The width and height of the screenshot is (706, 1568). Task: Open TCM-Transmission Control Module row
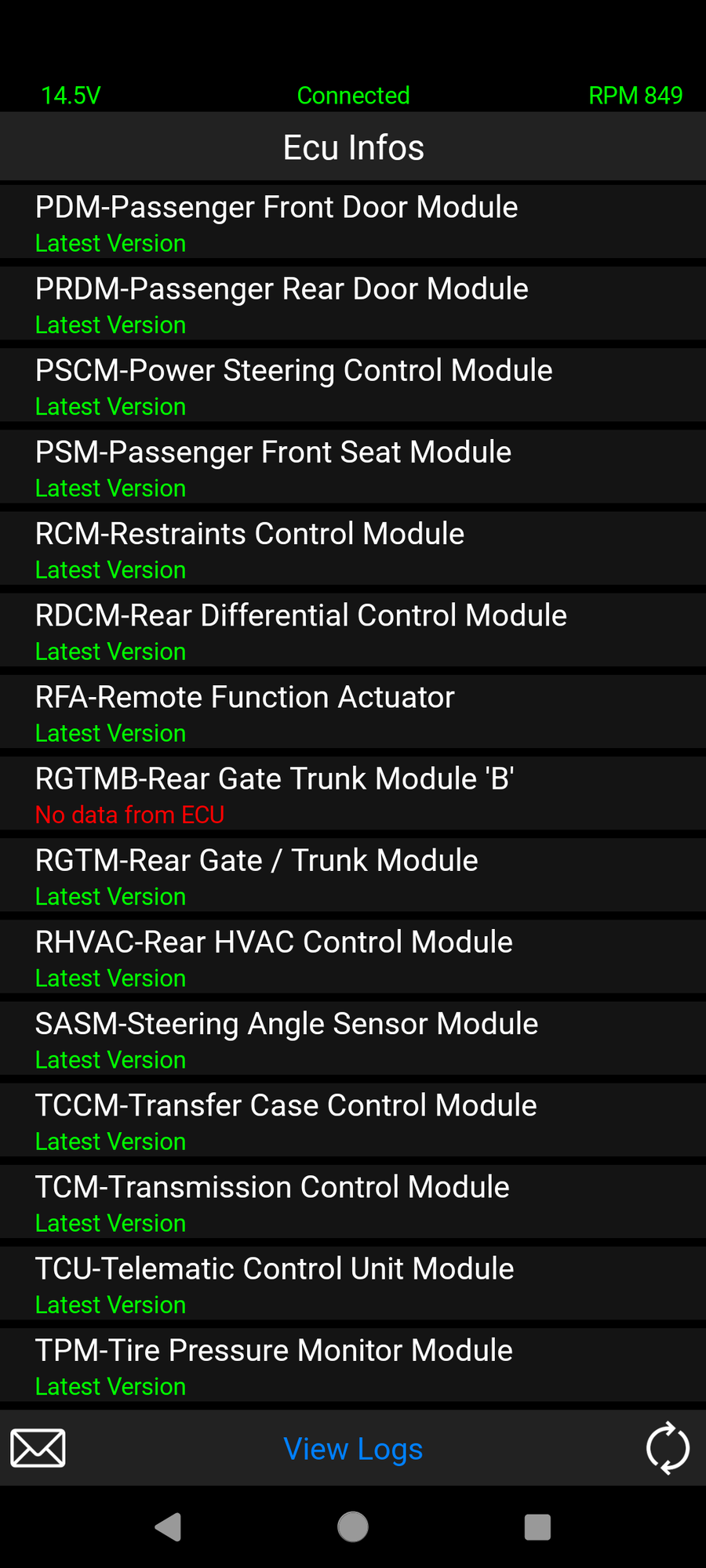point(353,1201)
